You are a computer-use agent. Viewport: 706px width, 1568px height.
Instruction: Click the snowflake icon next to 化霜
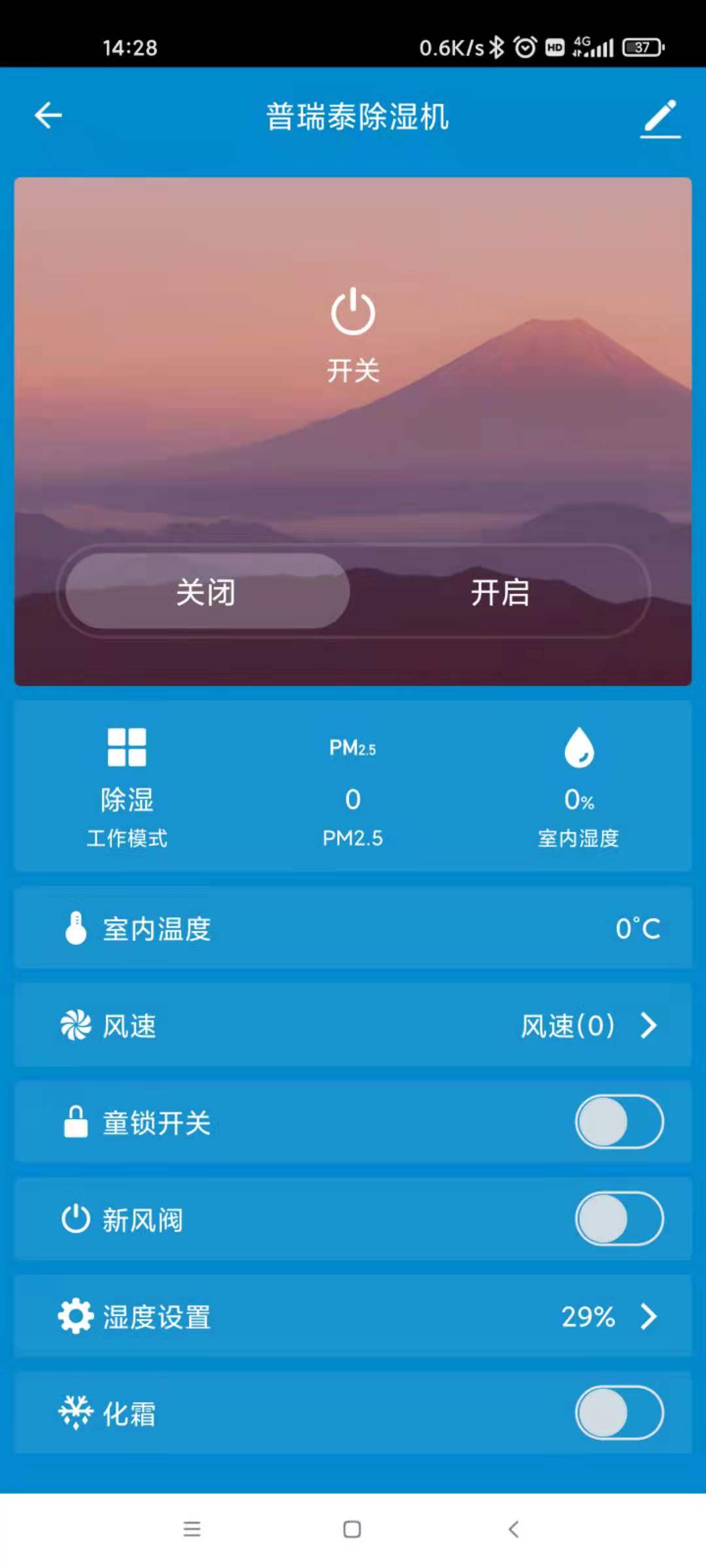click(75, 1411)
